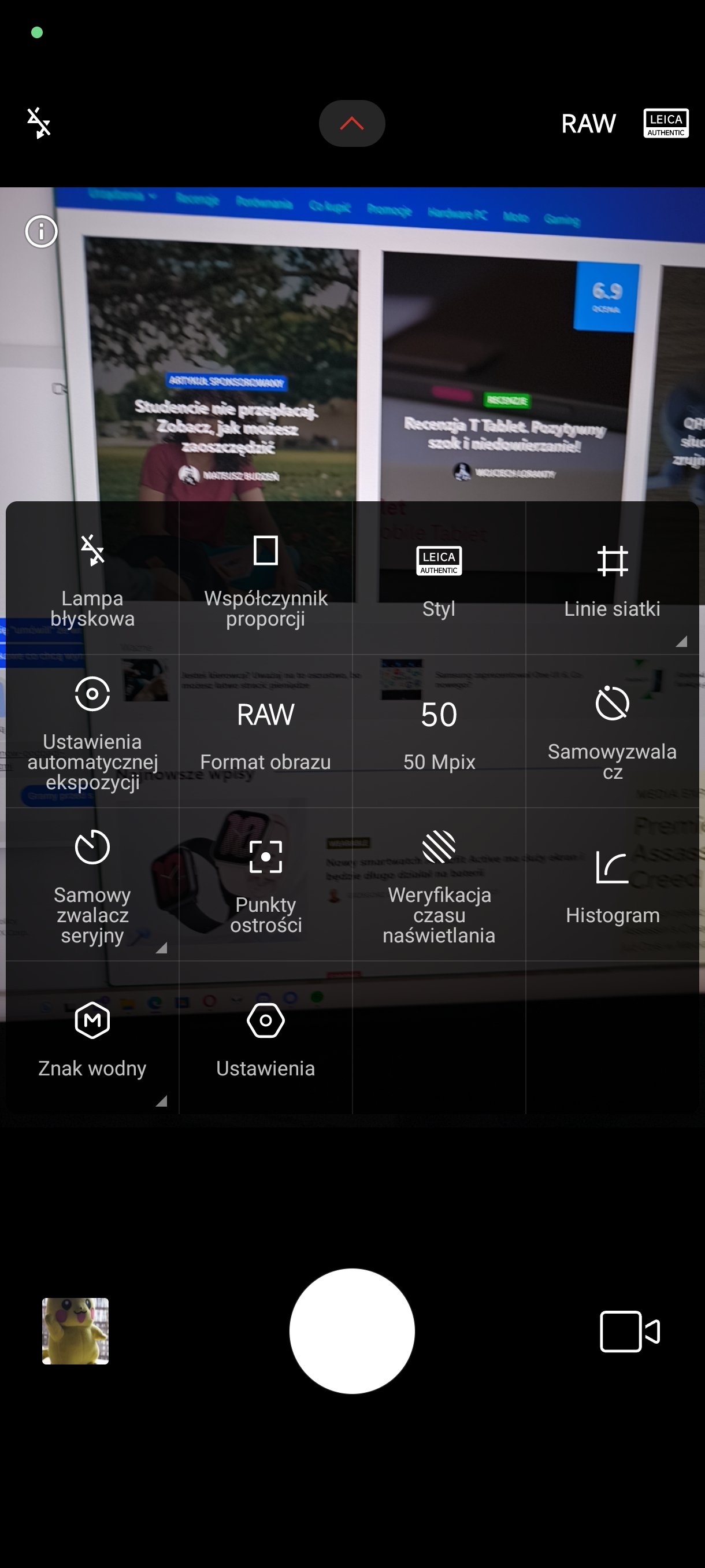Viewport: 705px width, 1568px height.
Task: Open Ustawienia automatycznej ekspozycji
Action: point(92,731)
